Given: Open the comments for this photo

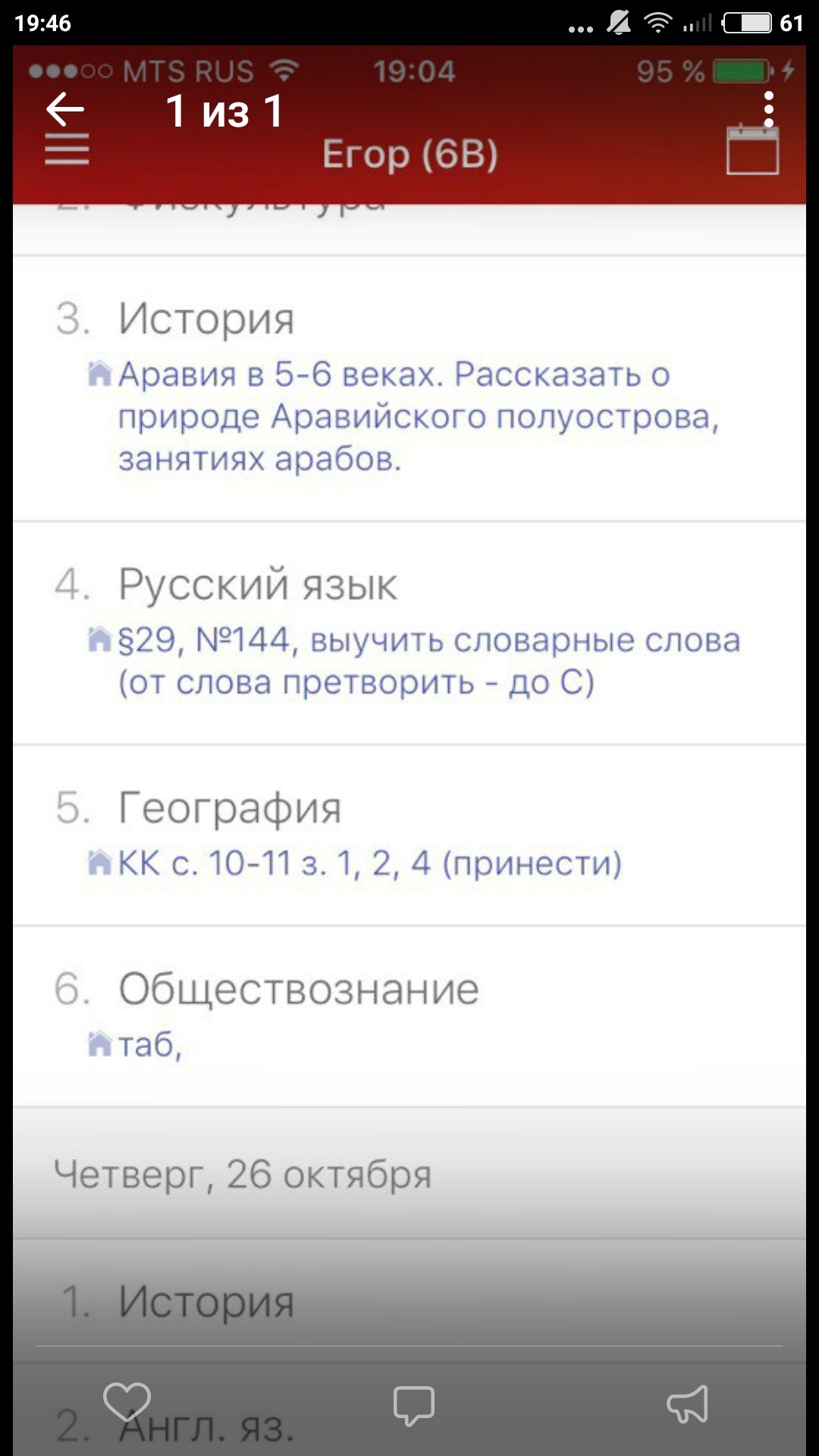Looking at the screenshot, I should tap(413, 1405).
